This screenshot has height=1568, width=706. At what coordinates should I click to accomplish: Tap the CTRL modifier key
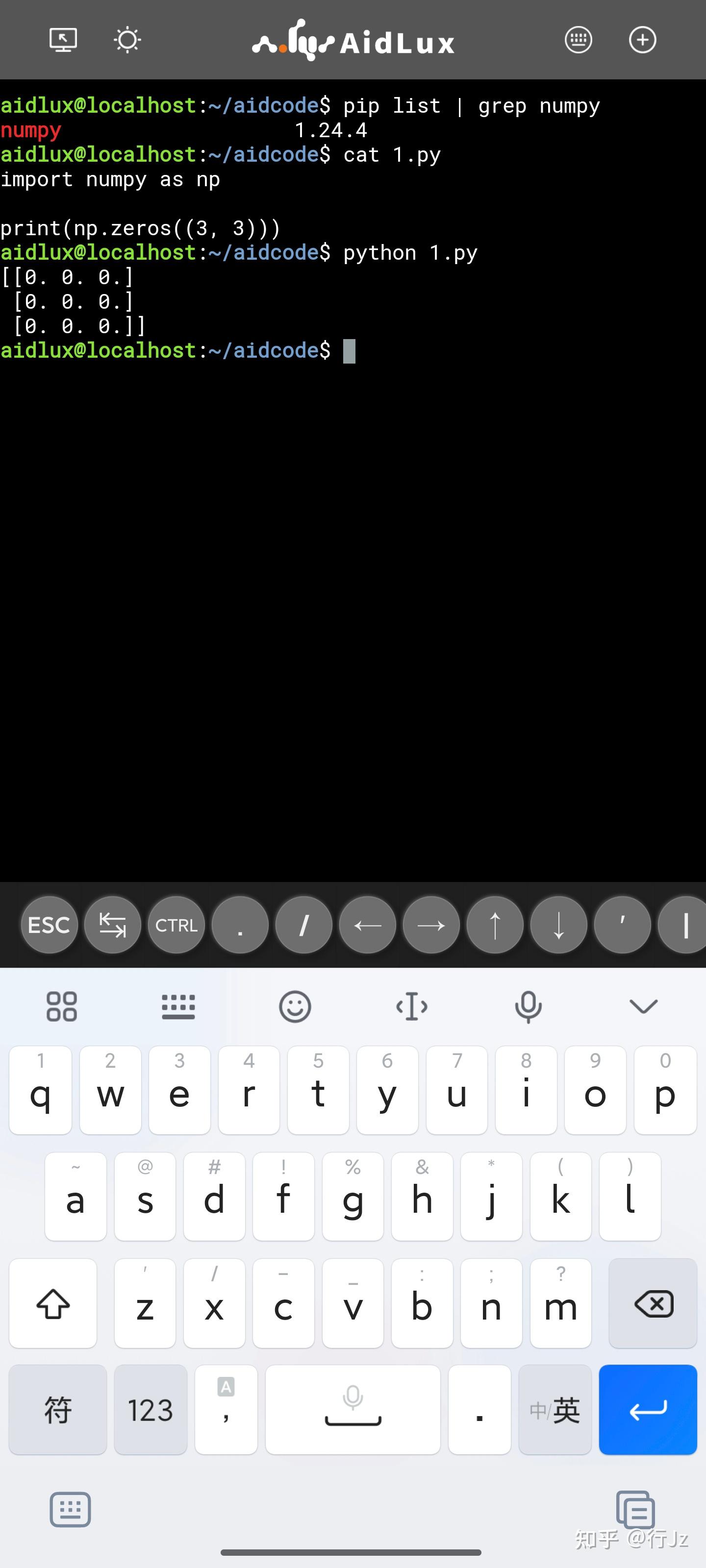[176, 925]
